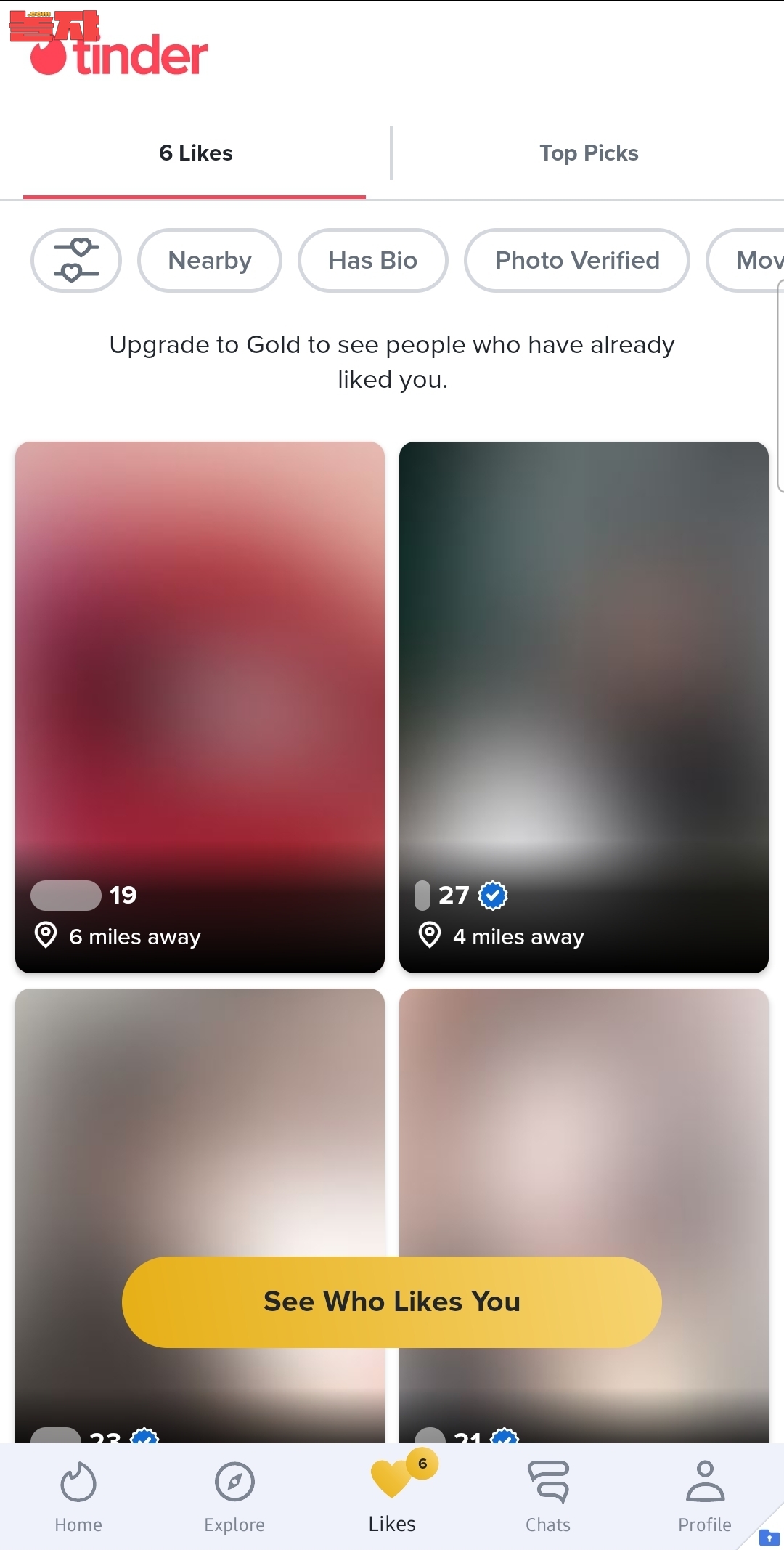Image resolution: width=784 pixels, height=1550 pixels.
Task: Filter by Photo Verified profiles
Action: (x=577, y=260)
